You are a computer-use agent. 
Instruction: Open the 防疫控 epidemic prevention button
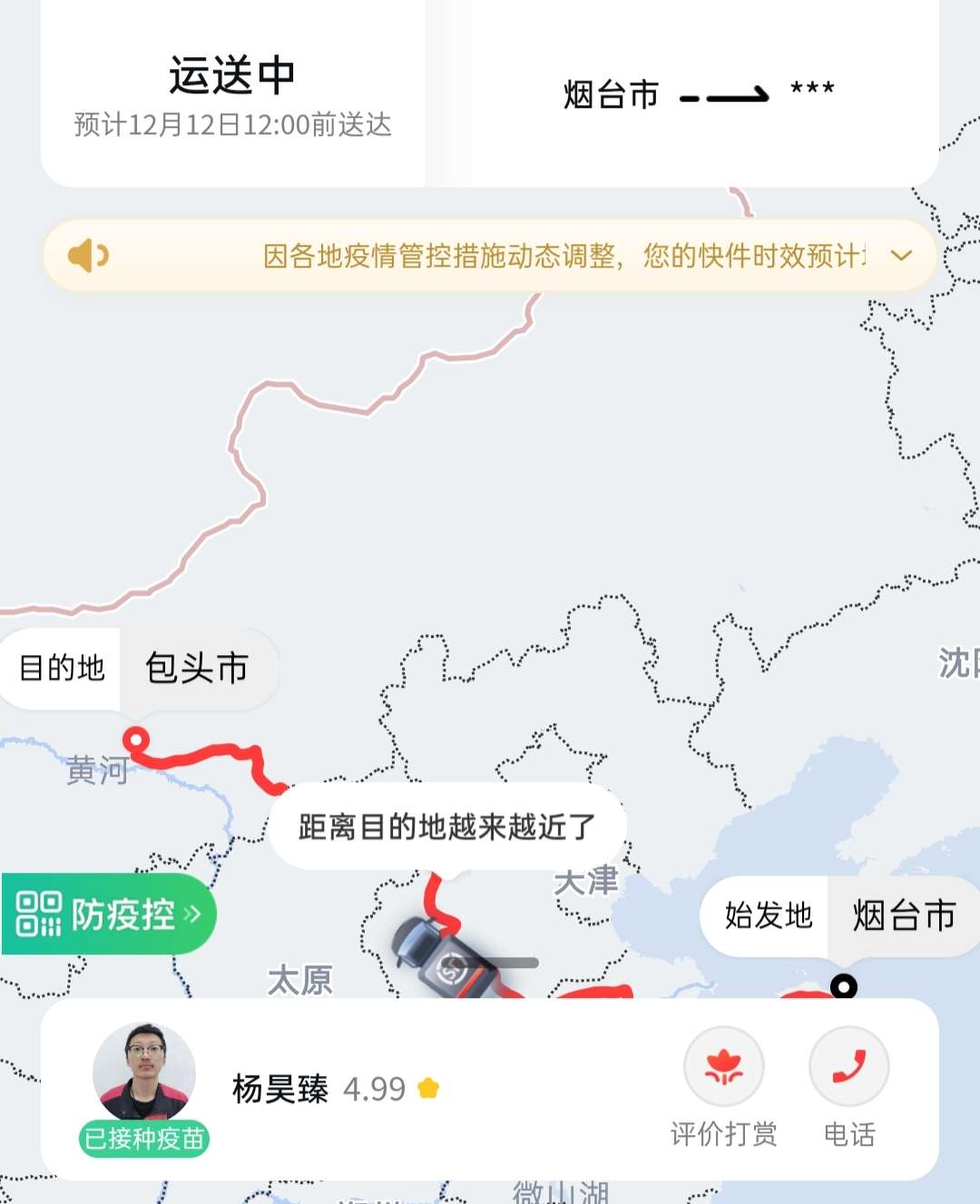109,914
